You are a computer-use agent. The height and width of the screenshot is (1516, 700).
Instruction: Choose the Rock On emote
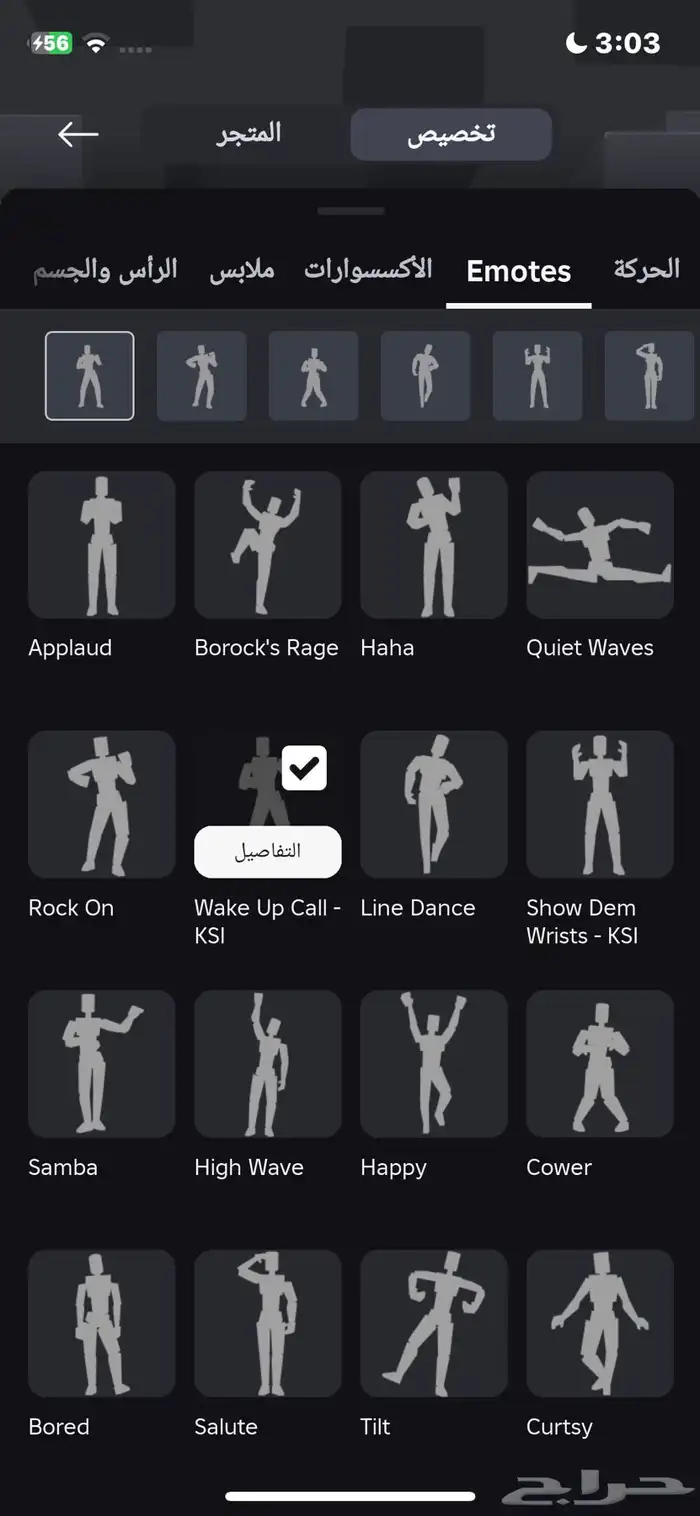coord(101,804)
